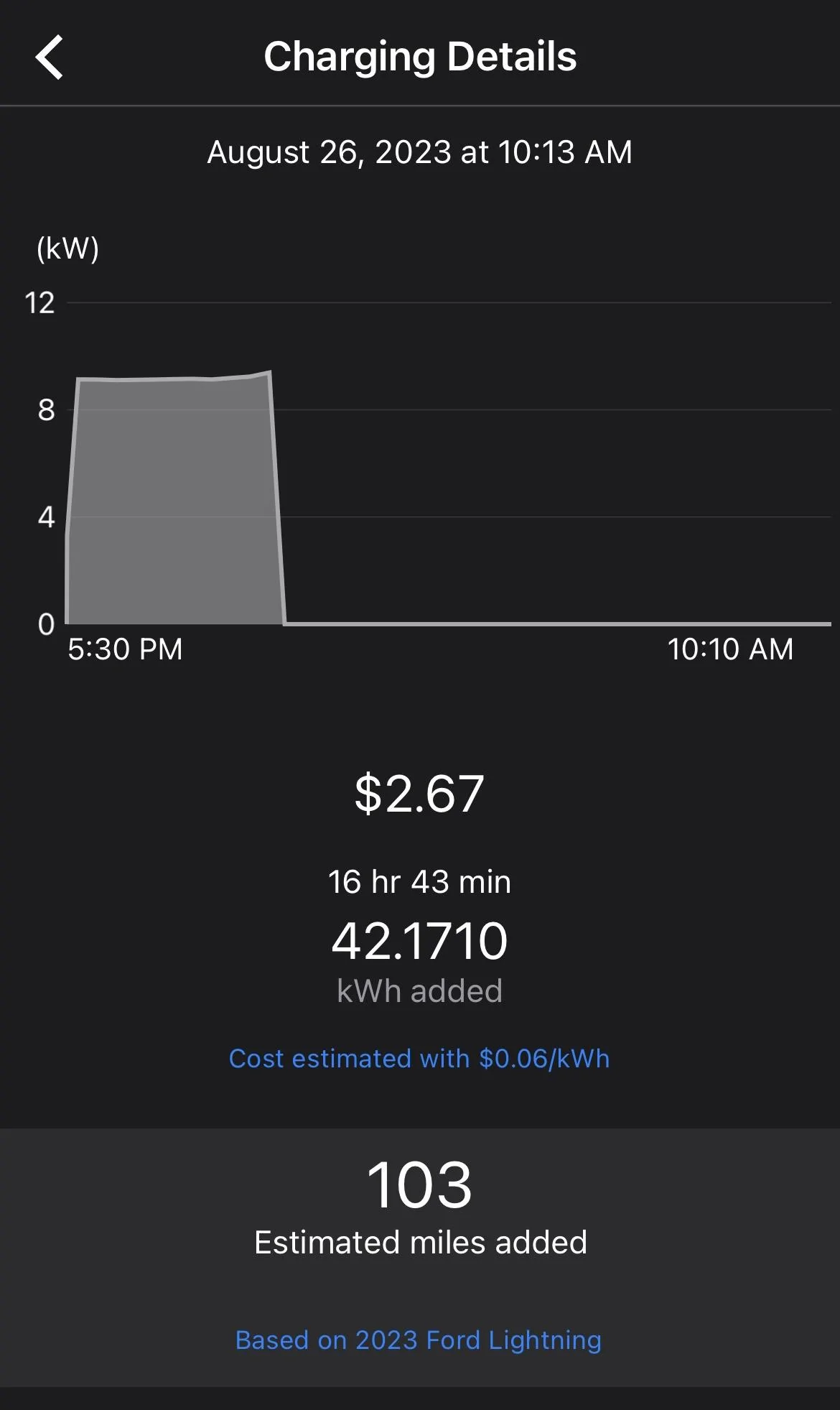Go back from Charging Details
This screenshot has width=840, height=1410.
(50, 57)
